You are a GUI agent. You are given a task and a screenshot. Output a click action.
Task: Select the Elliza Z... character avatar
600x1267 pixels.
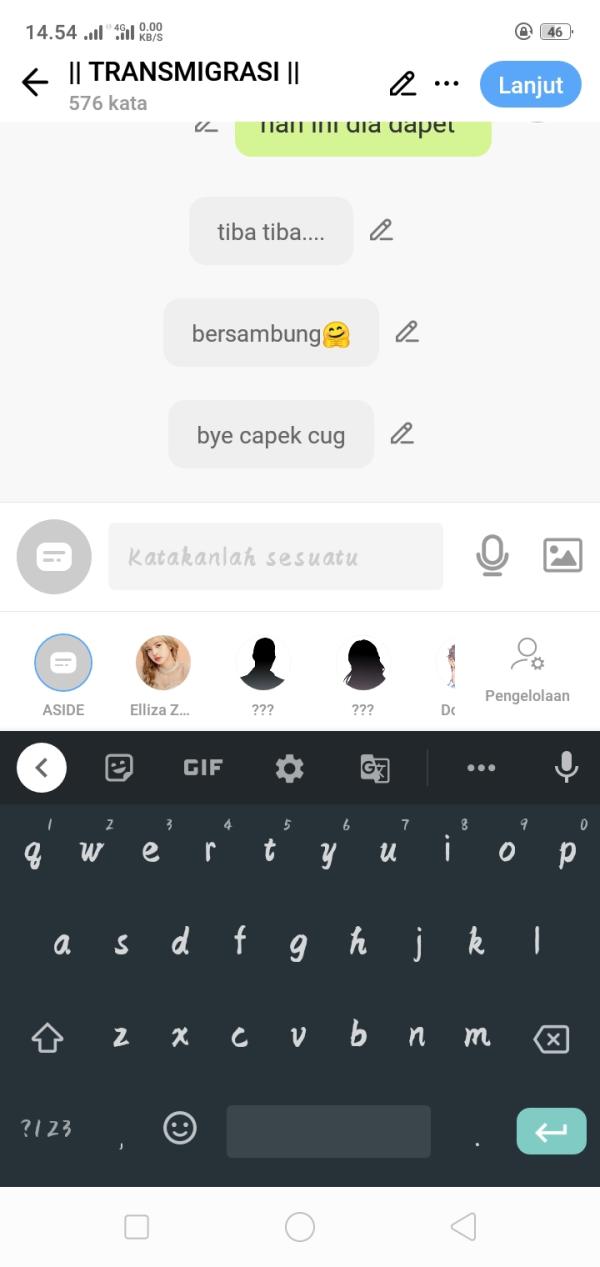163,663
